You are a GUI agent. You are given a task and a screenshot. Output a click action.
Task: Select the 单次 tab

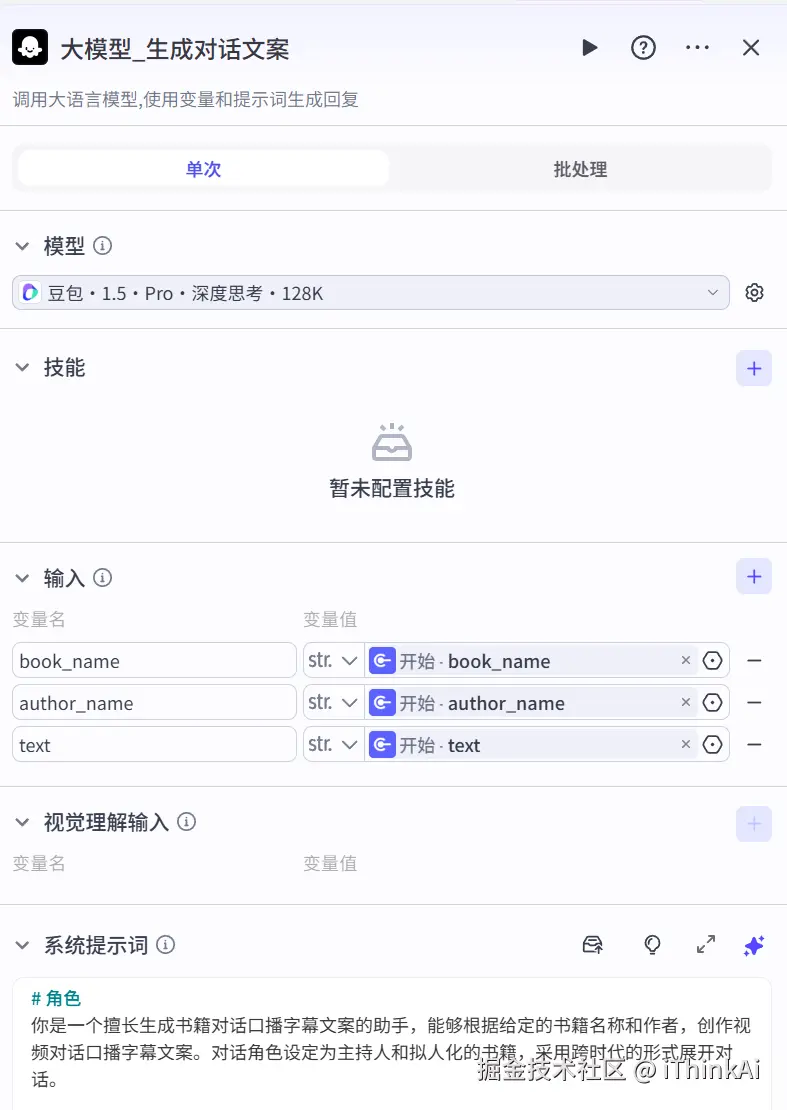point(203,168)
